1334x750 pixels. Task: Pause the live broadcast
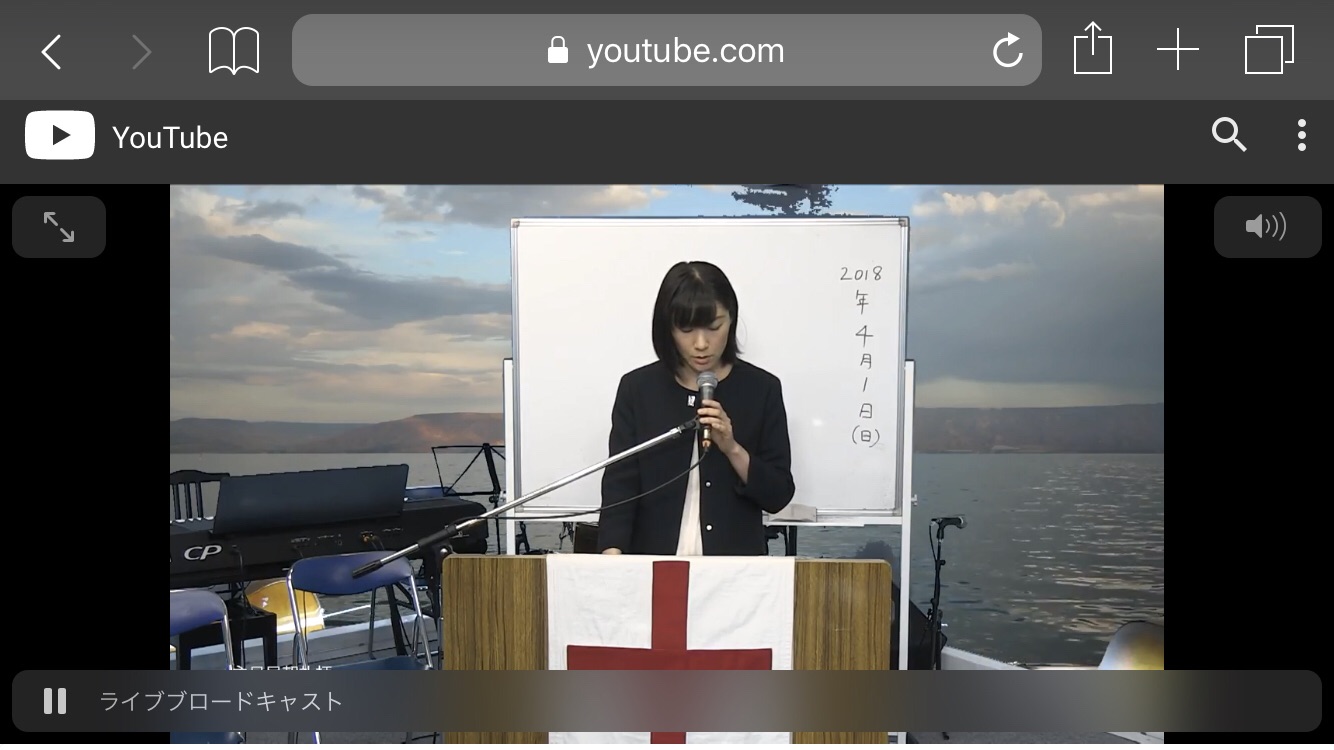click(55, 701)
